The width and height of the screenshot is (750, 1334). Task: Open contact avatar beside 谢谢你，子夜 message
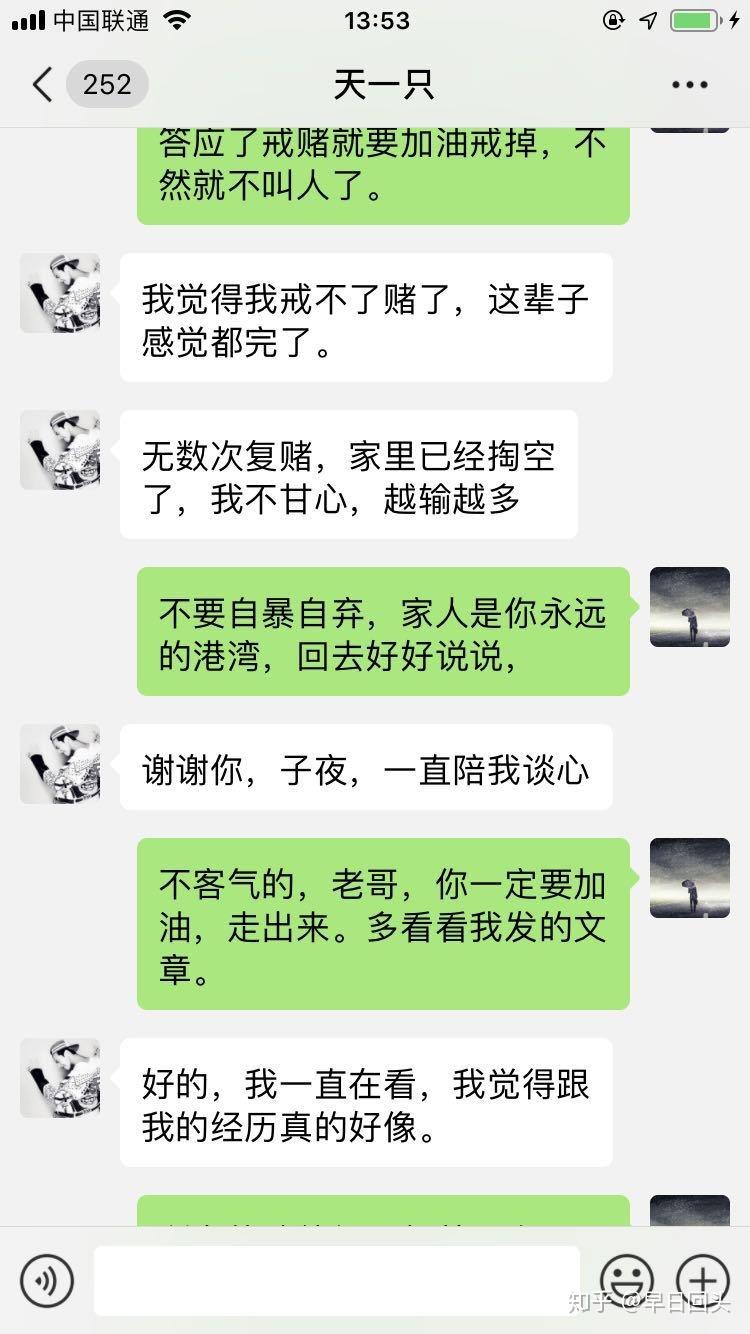[60, 764]
